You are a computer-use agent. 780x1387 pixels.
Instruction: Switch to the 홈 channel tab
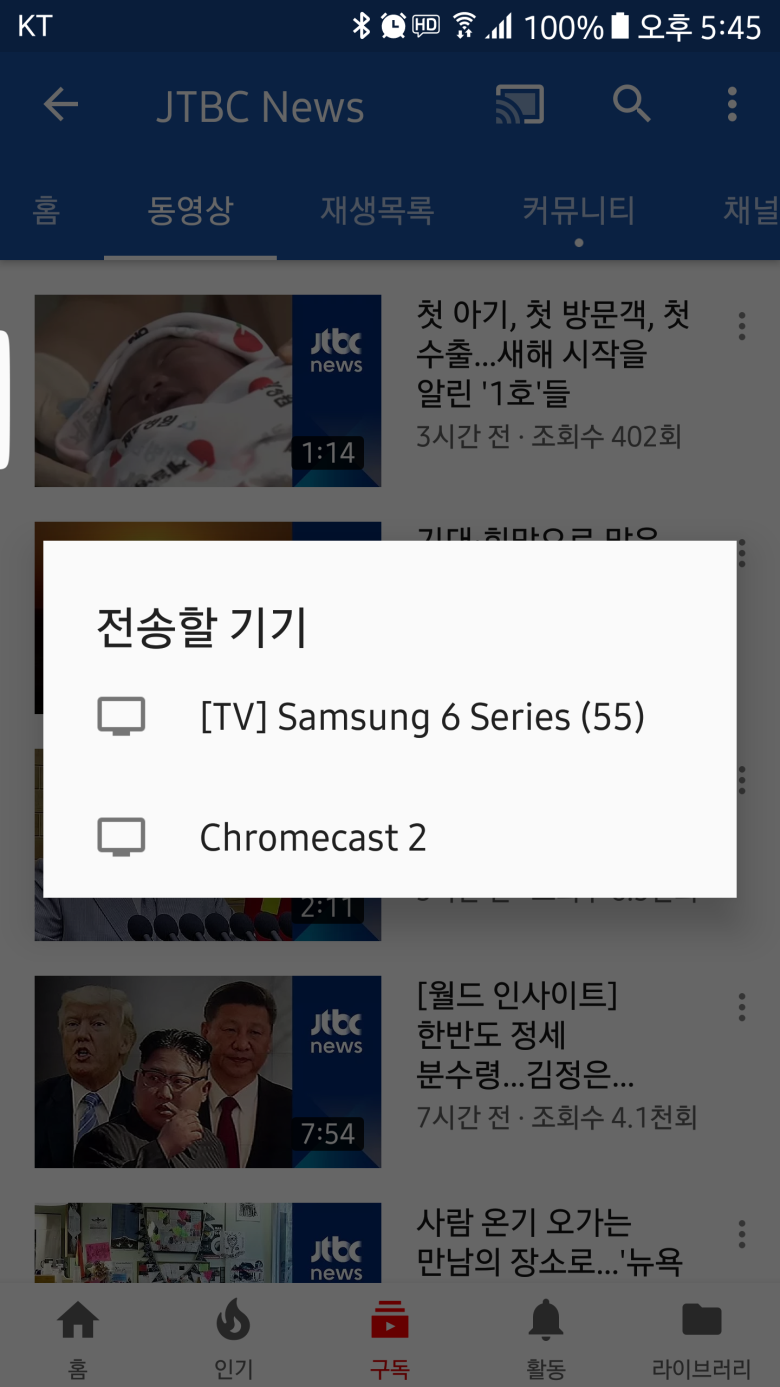(x=46, y=210)
